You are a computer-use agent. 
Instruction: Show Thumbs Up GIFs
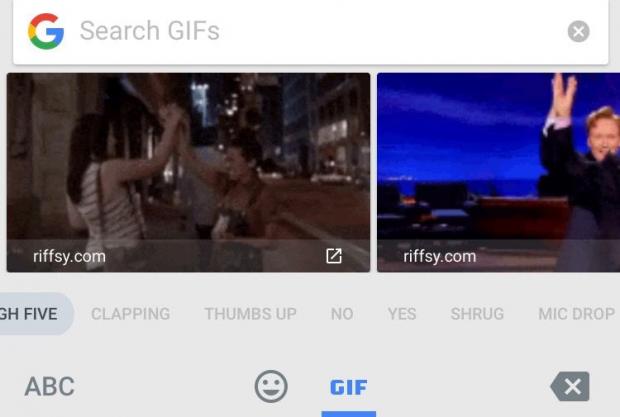[x=250, y=314]
